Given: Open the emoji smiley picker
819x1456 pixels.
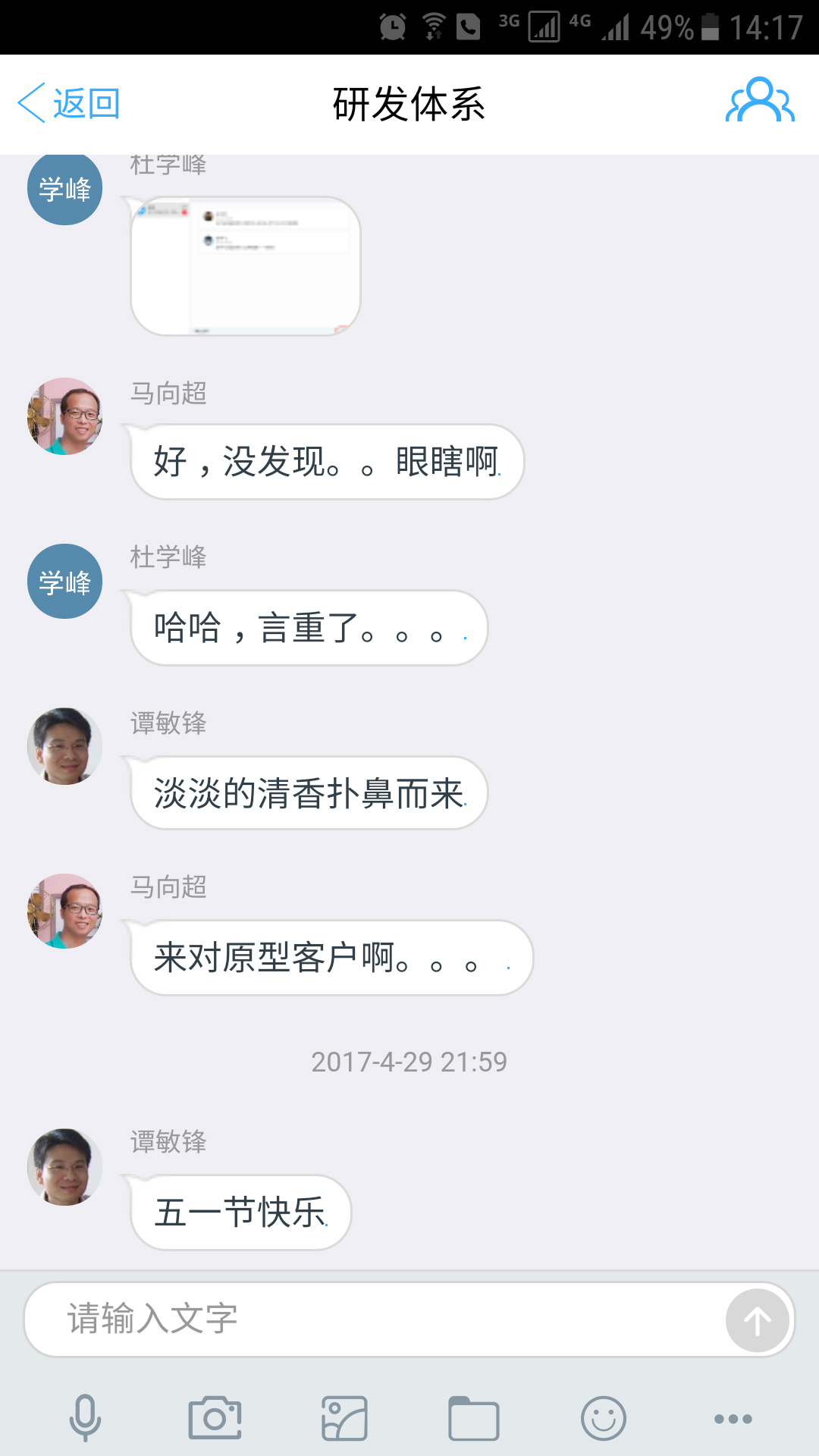Looking at the screenshot, I should coord(604,1418).
